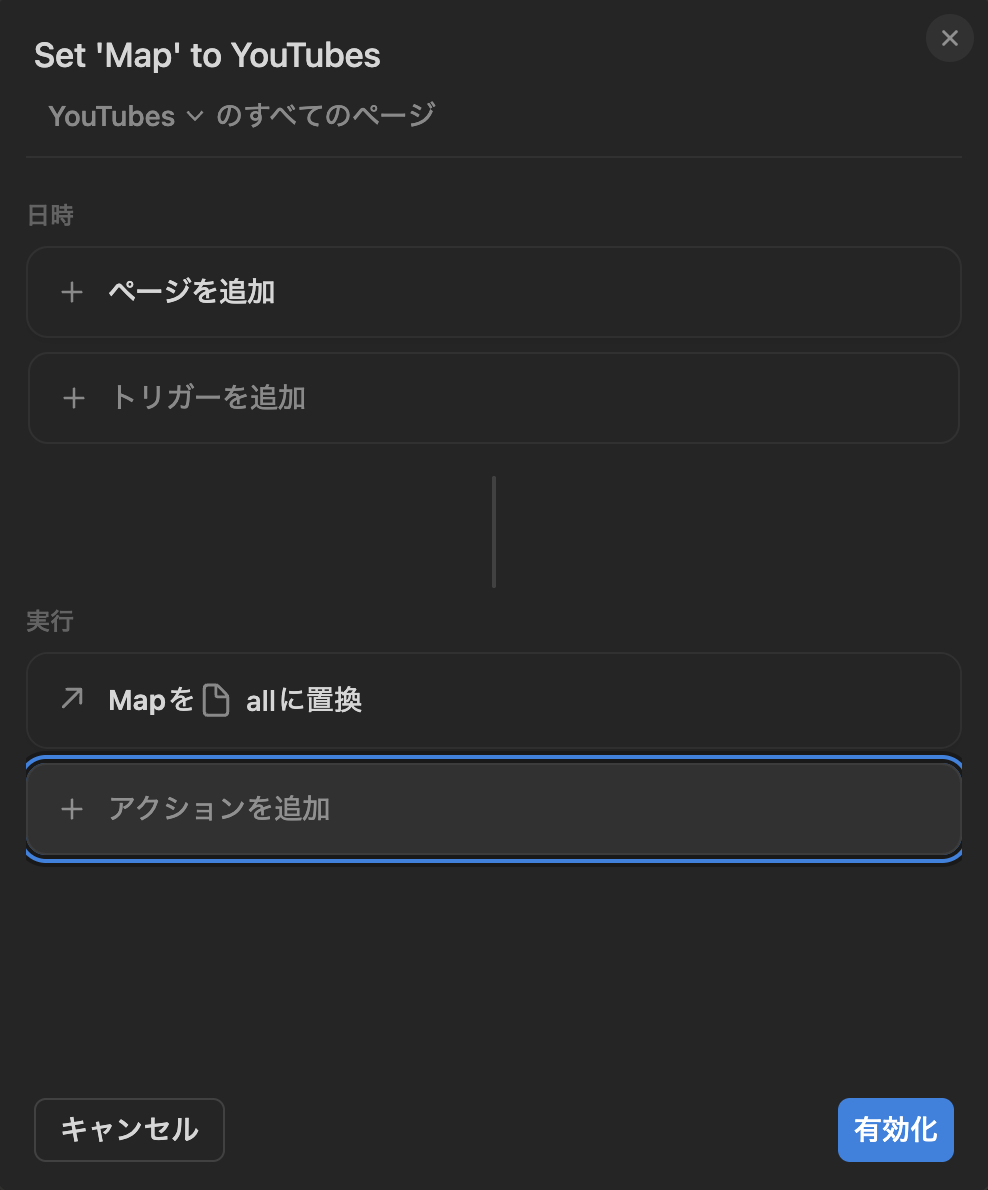Close the automation dialog
The width and height of the screenshot is (988, 1190).
coord(949,39)
